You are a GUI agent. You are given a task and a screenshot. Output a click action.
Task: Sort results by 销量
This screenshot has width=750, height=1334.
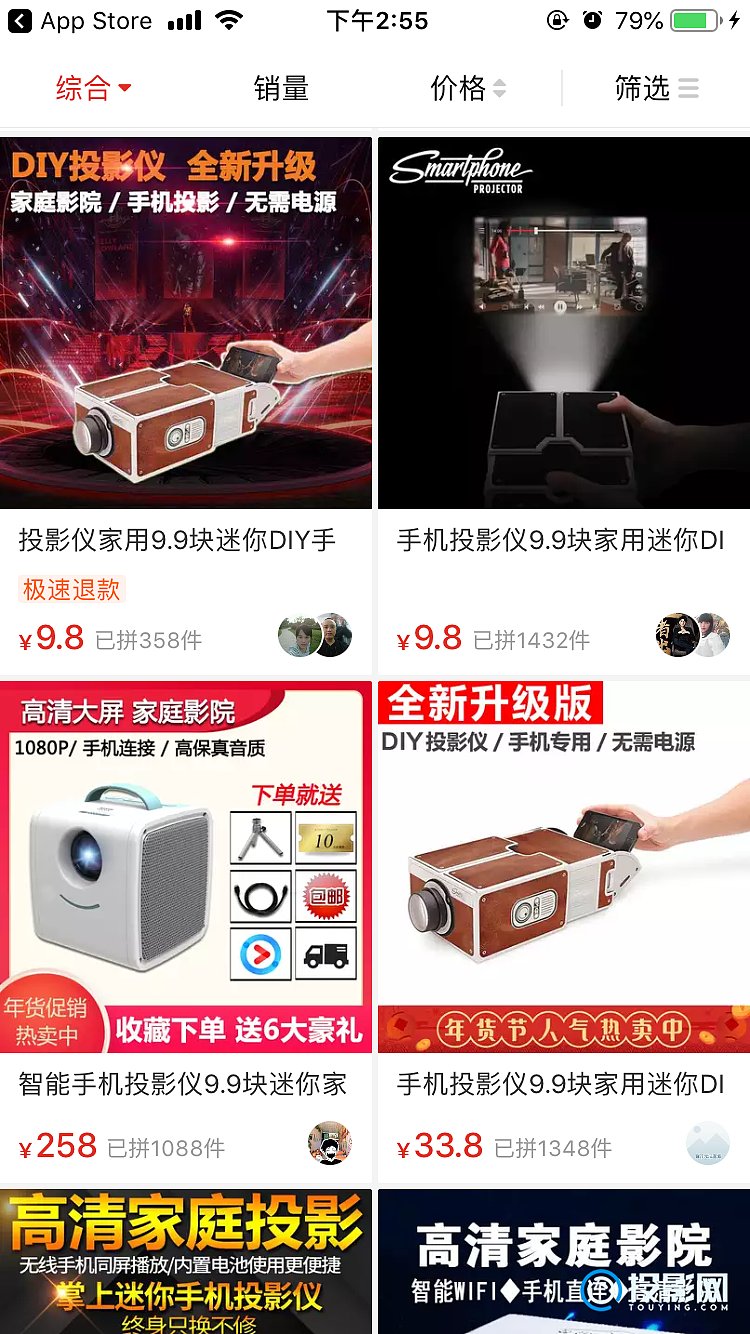tap(281, 88)
